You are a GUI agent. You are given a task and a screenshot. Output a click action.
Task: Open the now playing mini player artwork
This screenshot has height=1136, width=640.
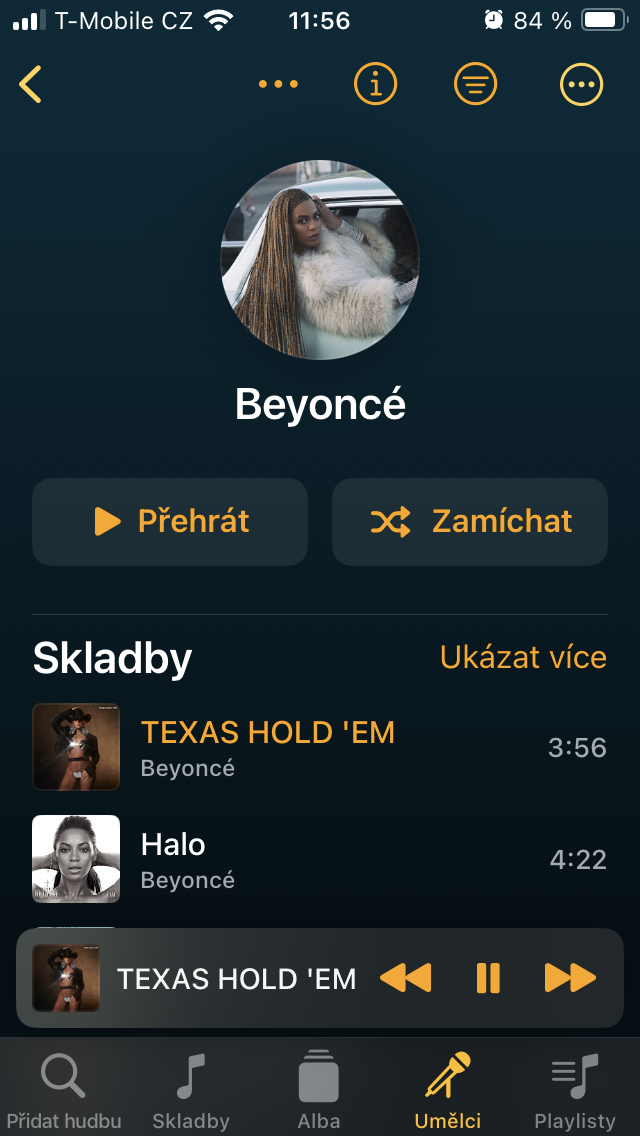(x=66, y=978)
